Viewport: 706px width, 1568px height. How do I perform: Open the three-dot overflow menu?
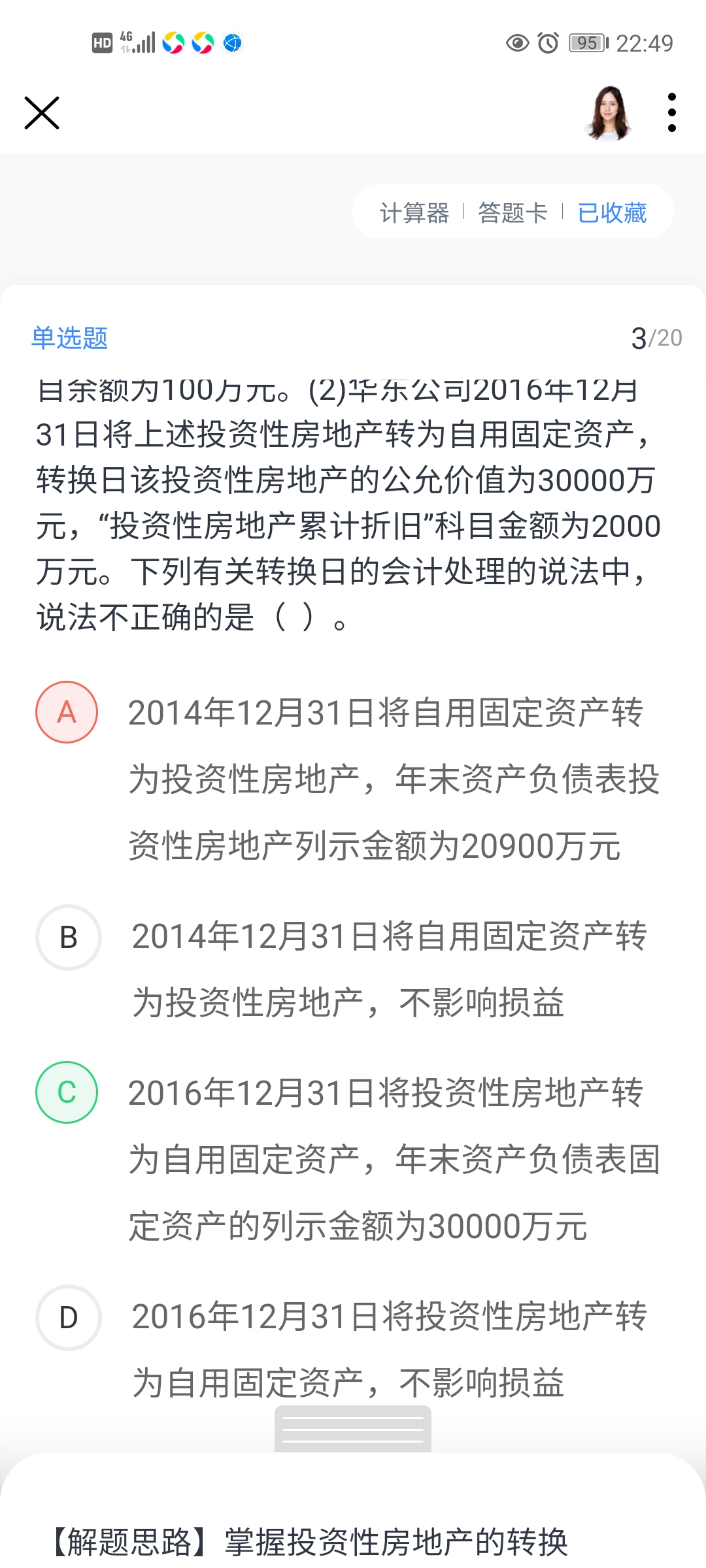pos(671,112)
